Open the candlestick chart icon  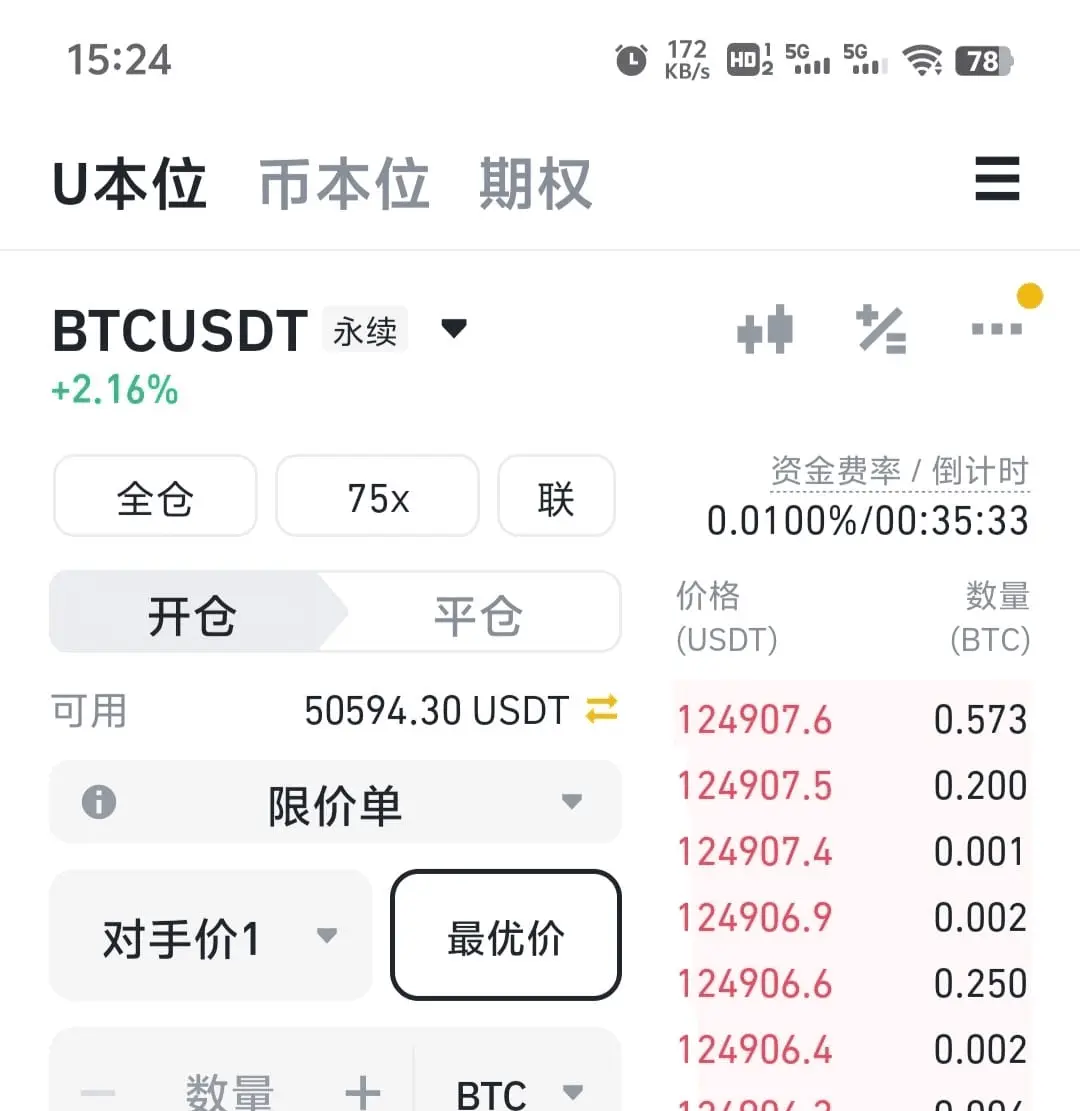tap(765, 330)
